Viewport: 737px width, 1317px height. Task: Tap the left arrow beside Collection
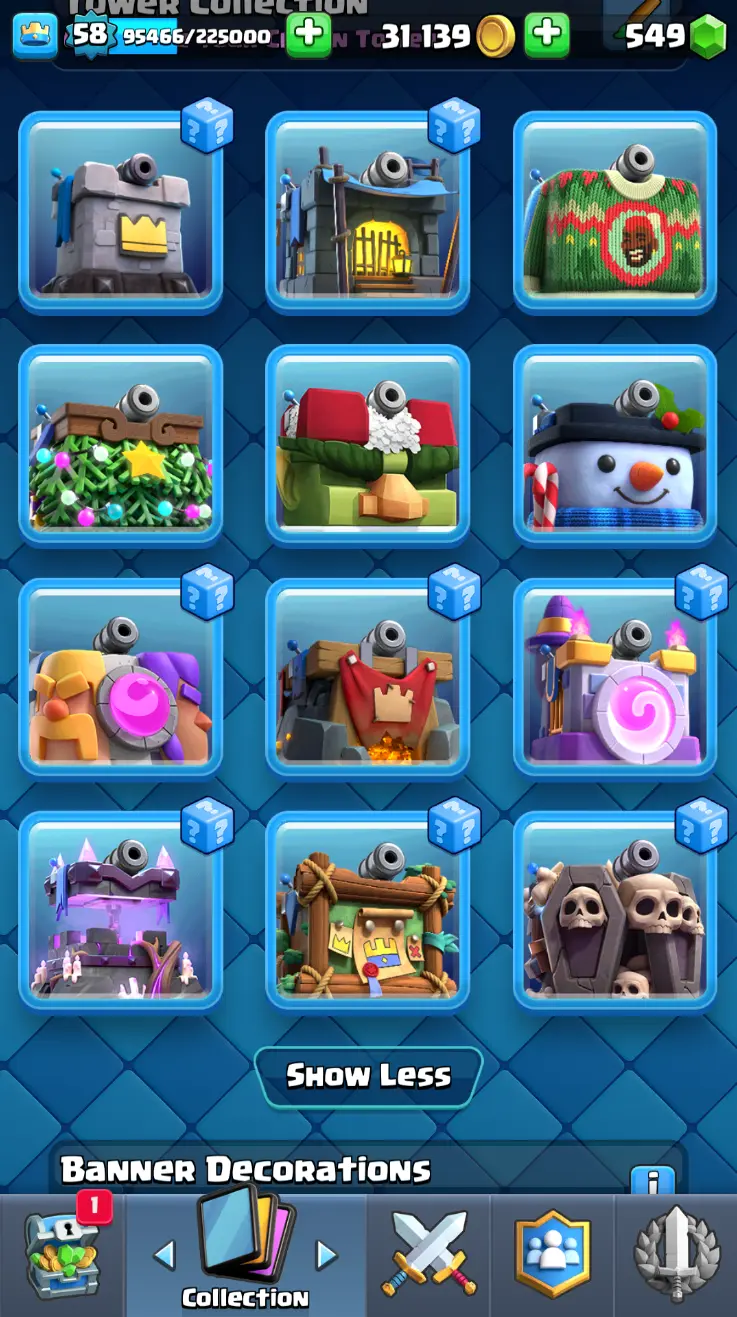[x=165, y=1254]
